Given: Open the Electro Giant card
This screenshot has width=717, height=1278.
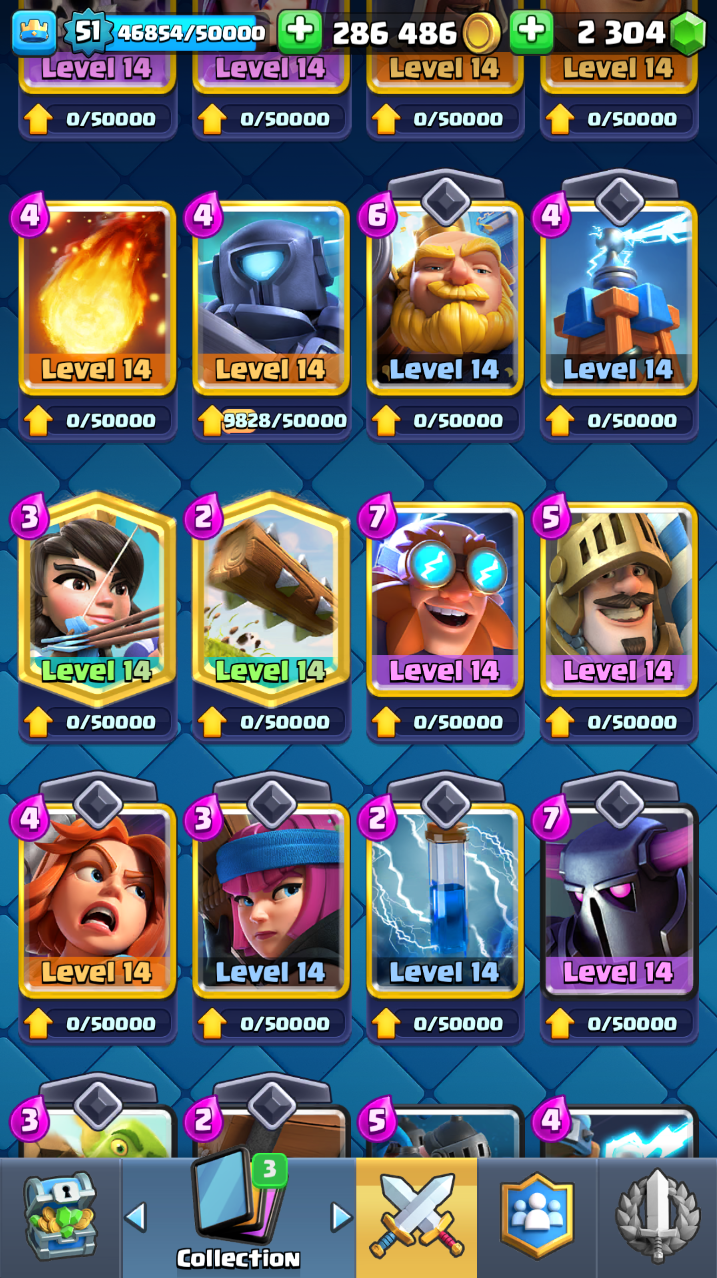Looking at the screenshot, I should pos(445,598).
